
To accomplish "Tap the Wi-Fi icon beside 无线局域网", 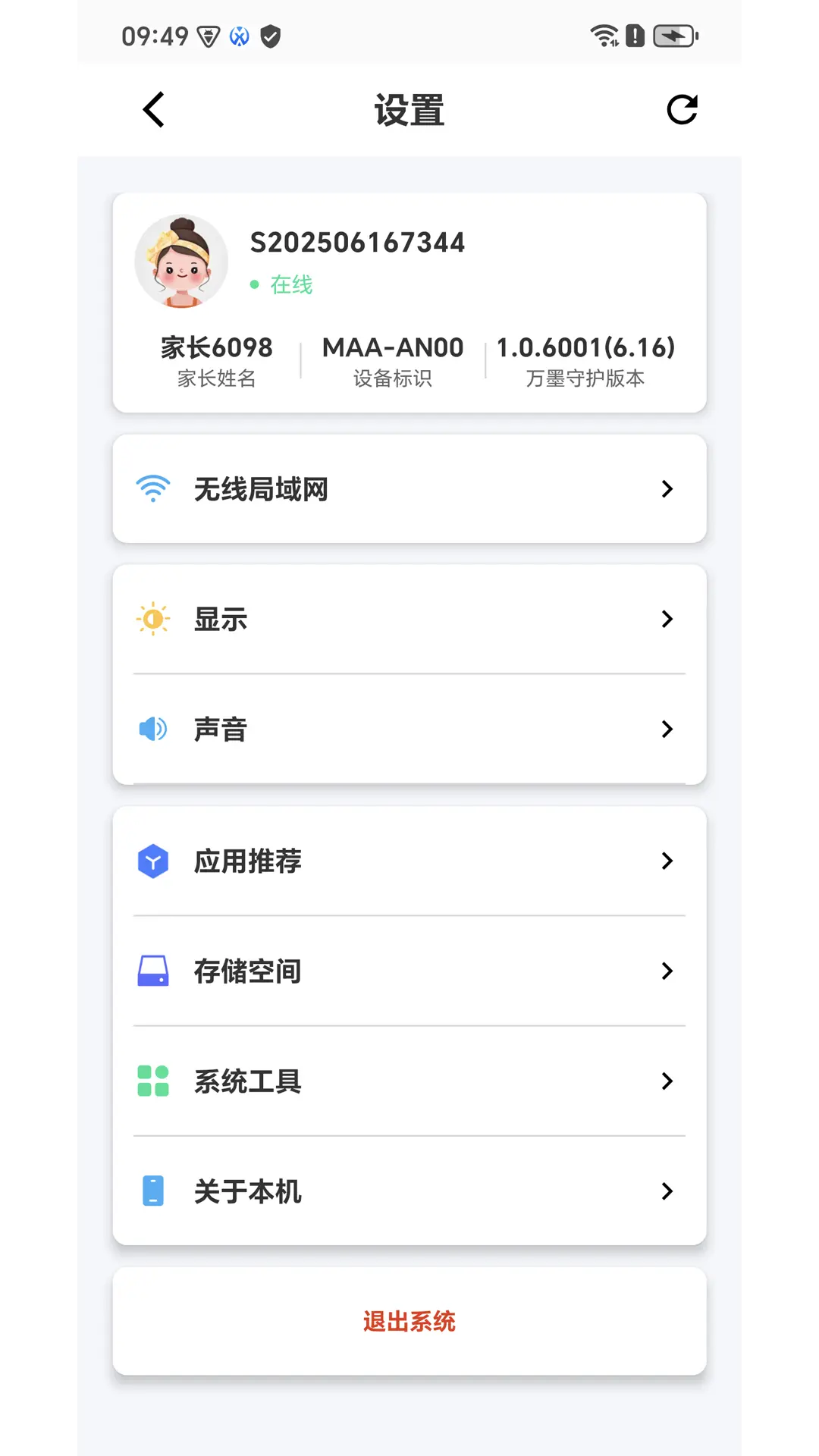I will tap(152, 488).
